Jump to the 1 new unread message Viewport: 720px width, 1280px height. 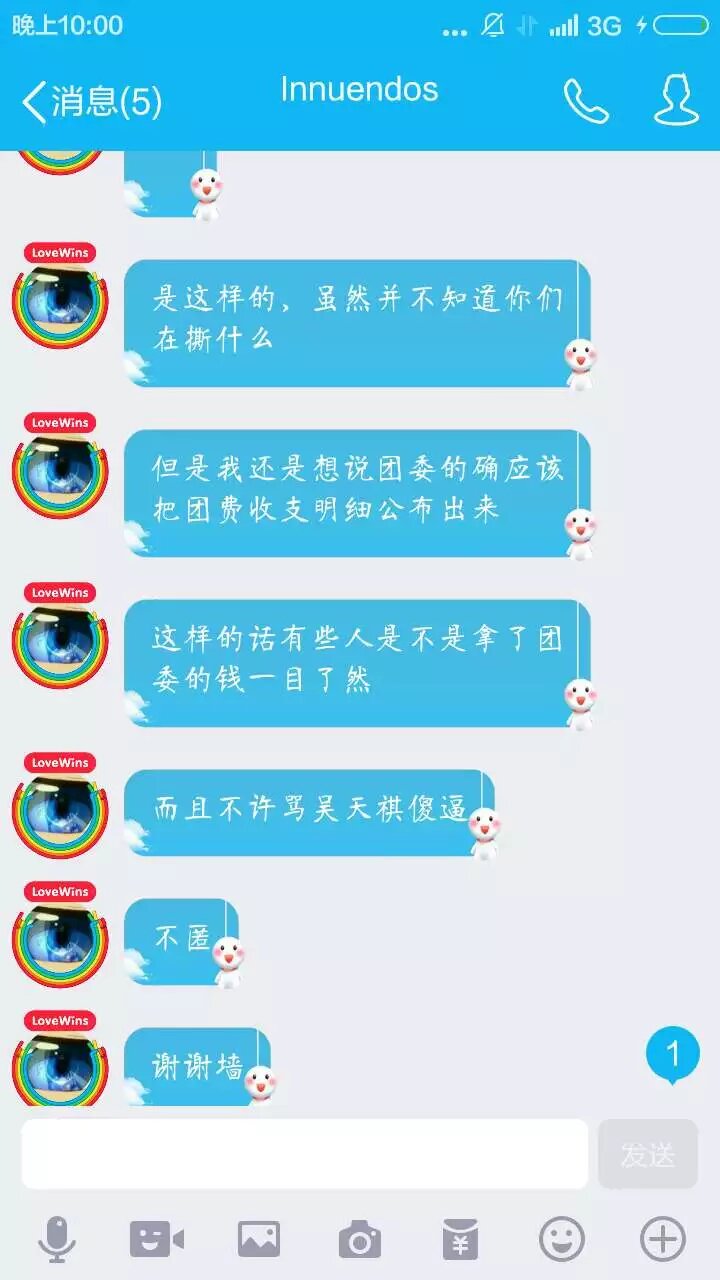click(672, 1056)
